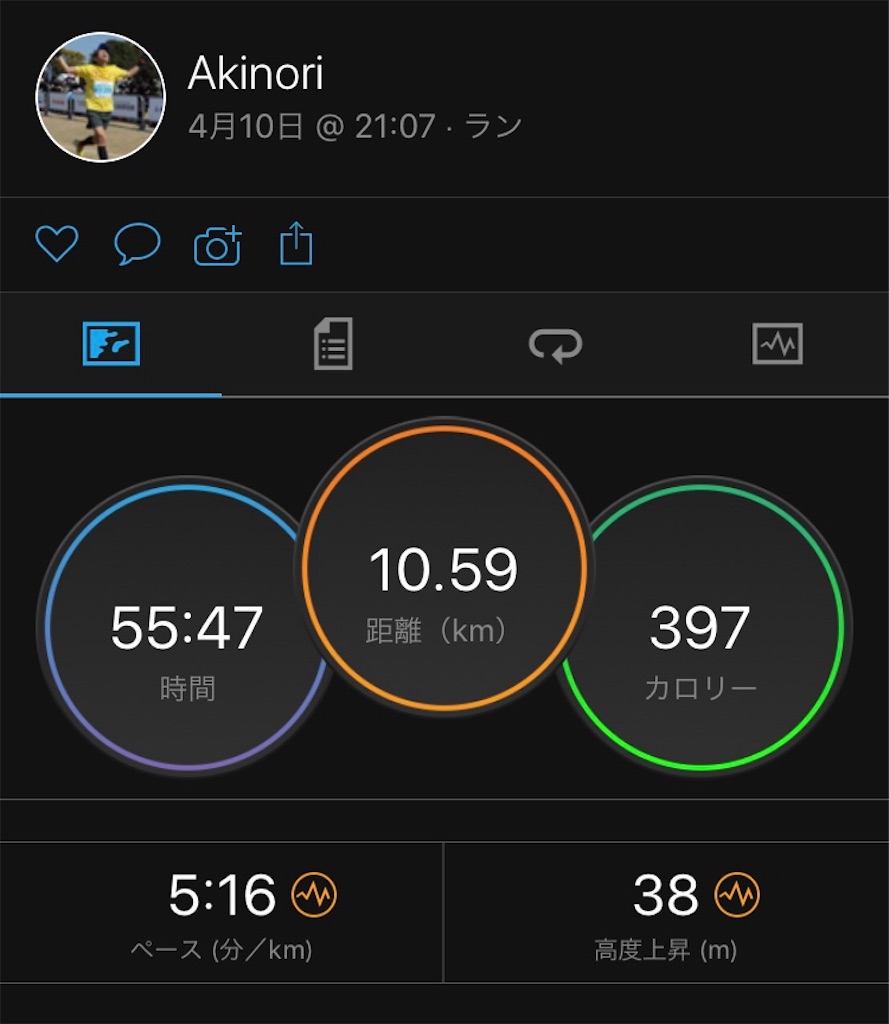Image resolution: width=889 pixels, height=1024 pixels.
Task: Switch to the charts graph tab
Action: pyautogui.click(x=777, y=345)
